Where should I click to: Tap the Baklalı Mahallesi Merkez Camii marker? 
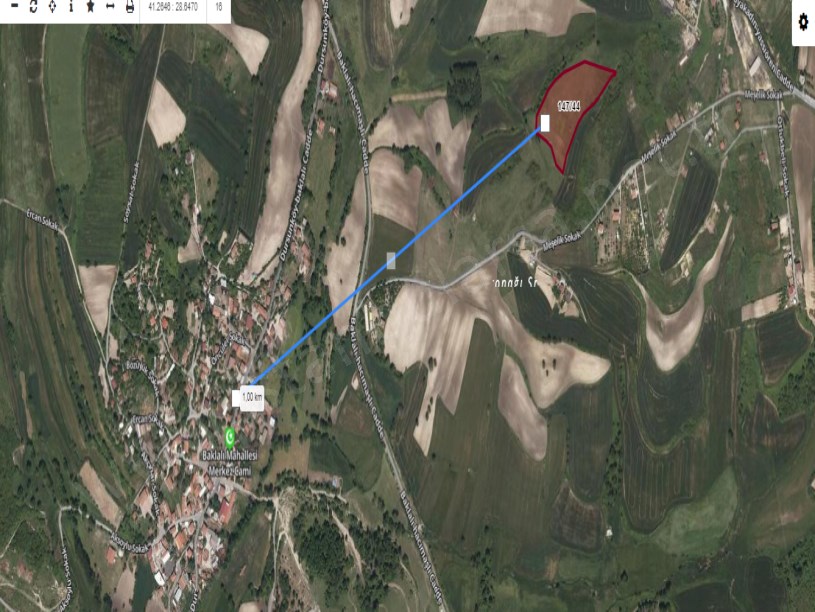click(x=229, y=436)
